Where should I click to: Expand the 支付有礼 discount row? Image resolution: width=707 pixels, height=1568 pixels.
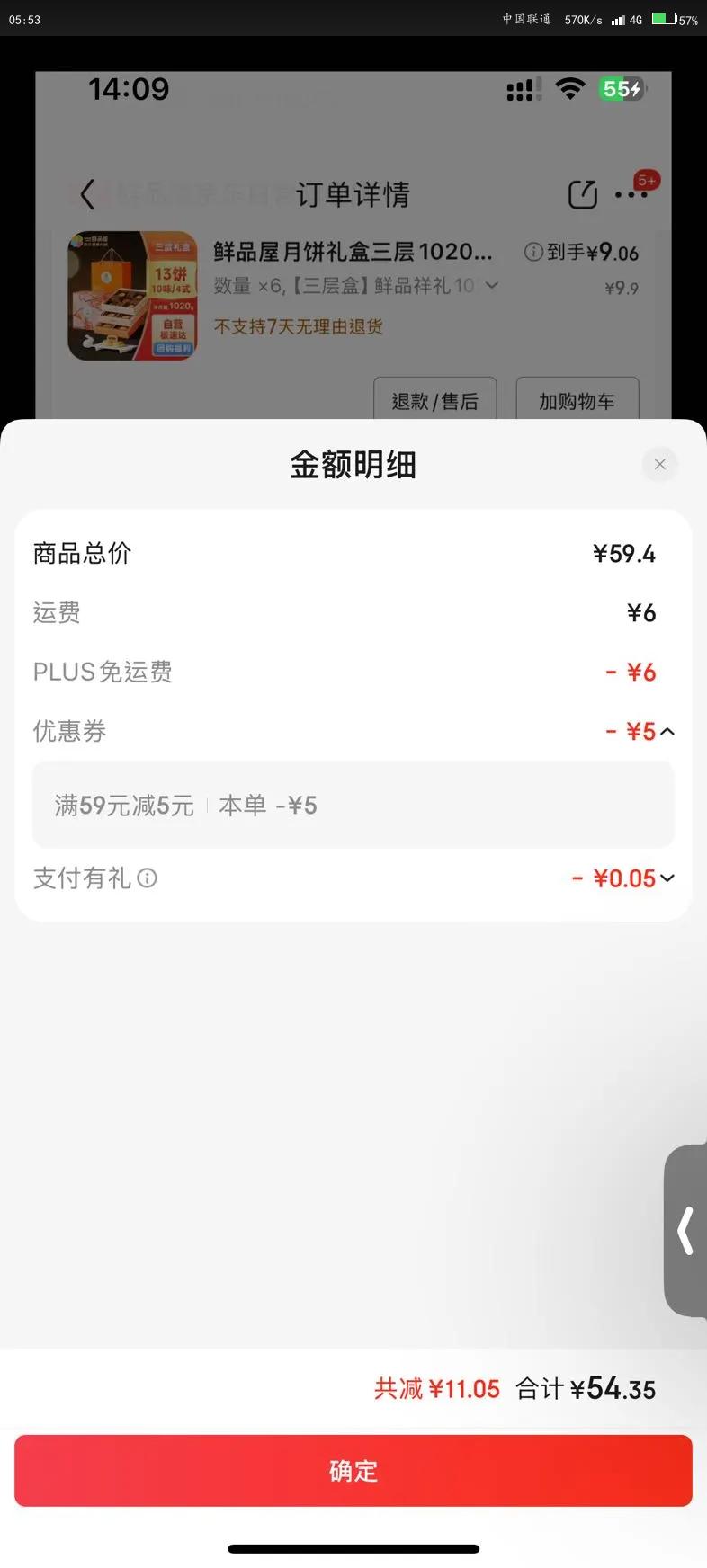[667, 878]
